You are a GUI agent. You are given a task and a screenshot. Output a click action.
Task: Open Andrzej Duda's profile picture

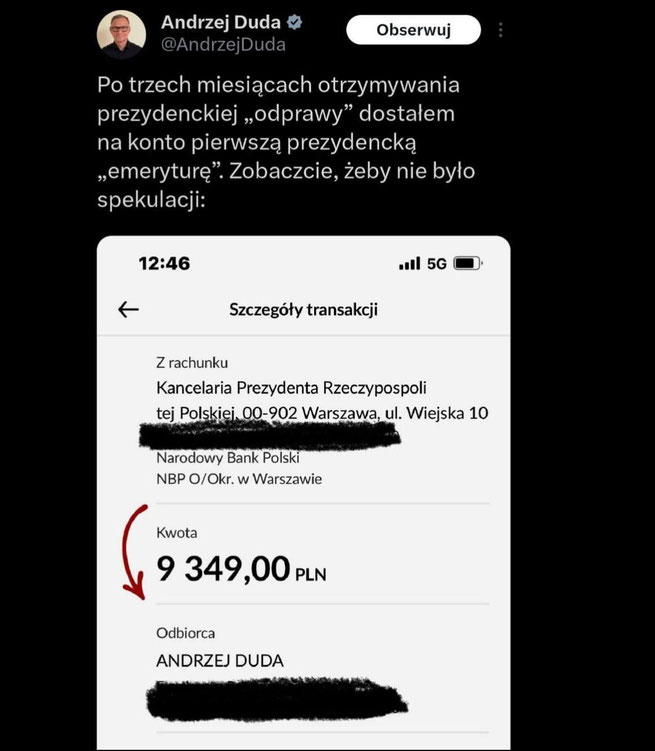point(121,34)
